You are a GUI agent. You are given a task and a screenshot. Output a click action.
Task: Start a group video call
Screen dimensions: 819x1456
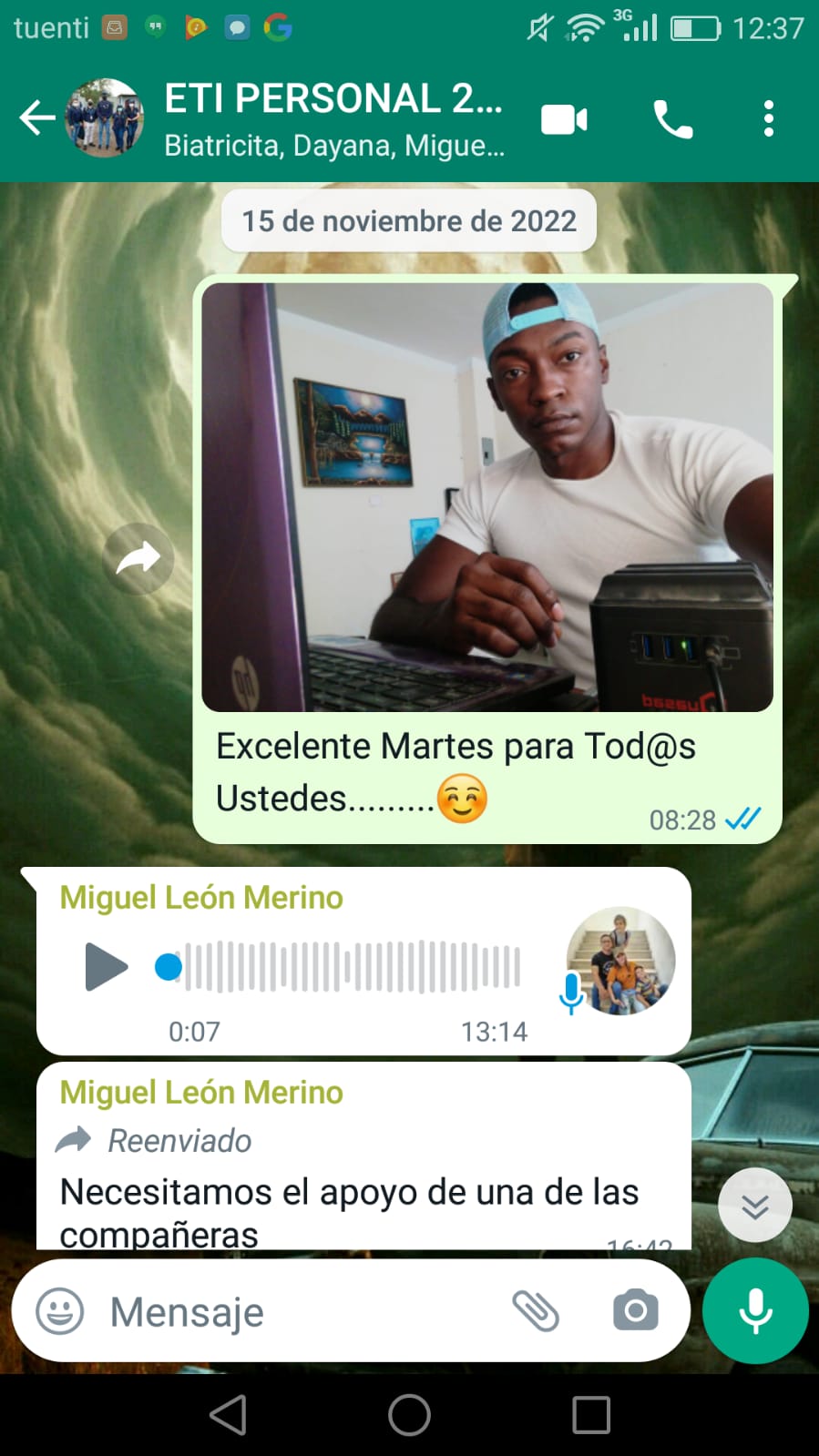click(564, 119)
